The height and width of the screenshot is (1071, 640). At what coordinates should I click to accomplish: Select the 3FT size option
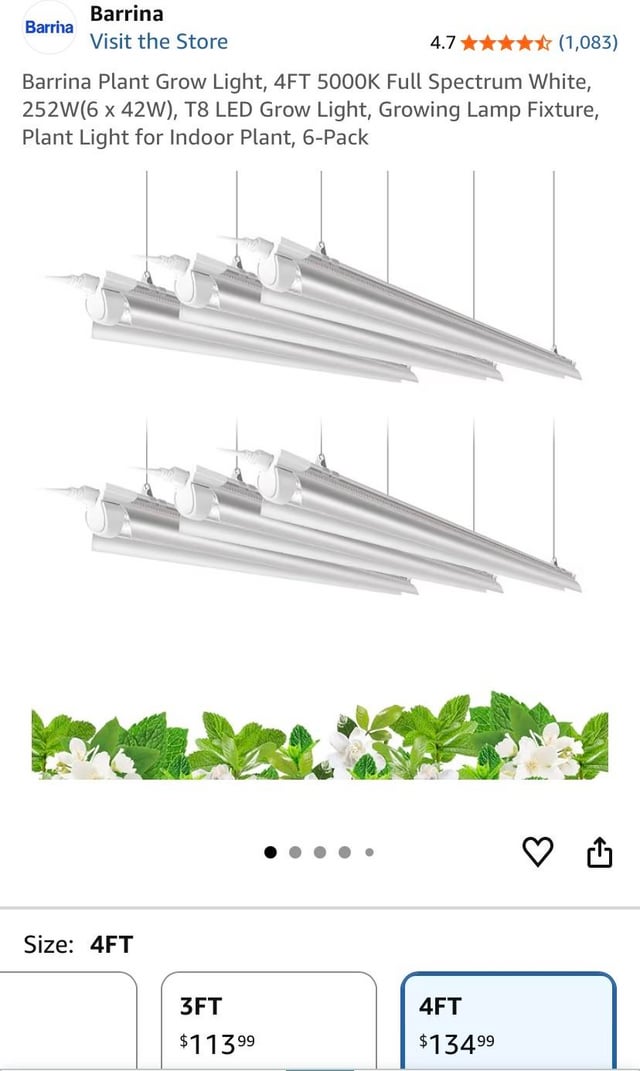point(268,1020)
